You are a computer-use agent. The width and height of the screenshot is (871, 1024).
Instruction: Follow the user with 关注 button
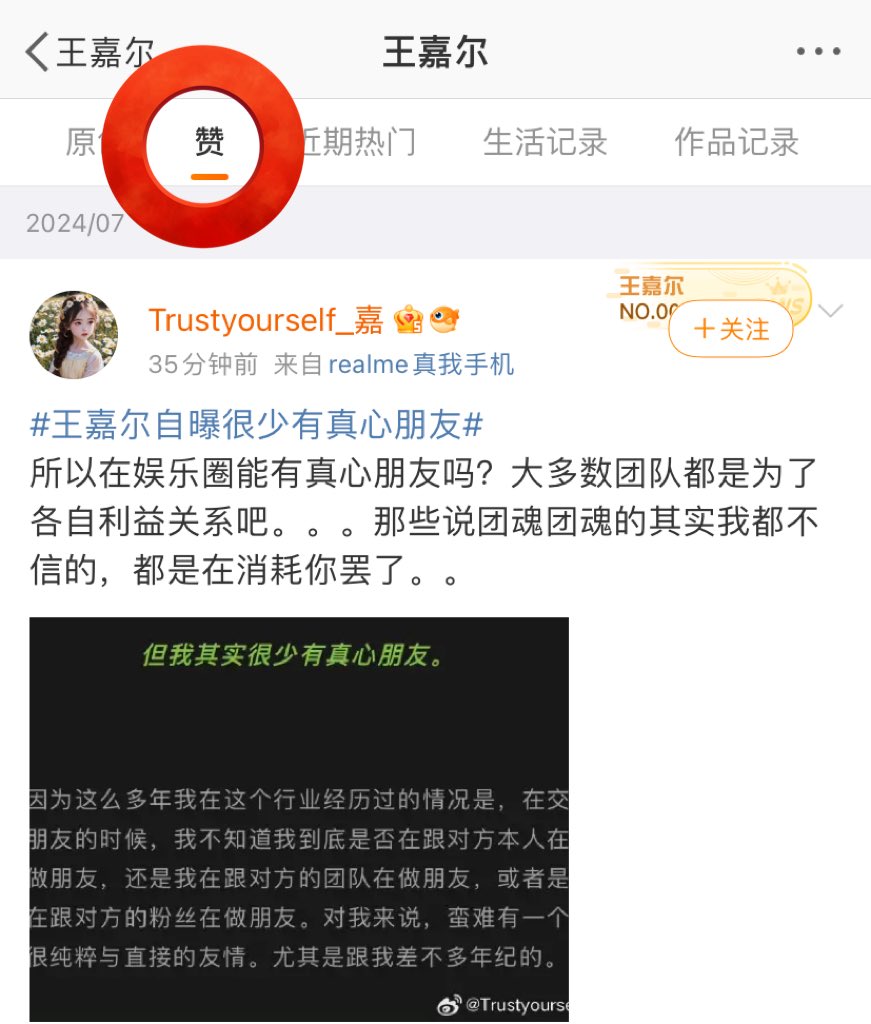pos(730,329)
